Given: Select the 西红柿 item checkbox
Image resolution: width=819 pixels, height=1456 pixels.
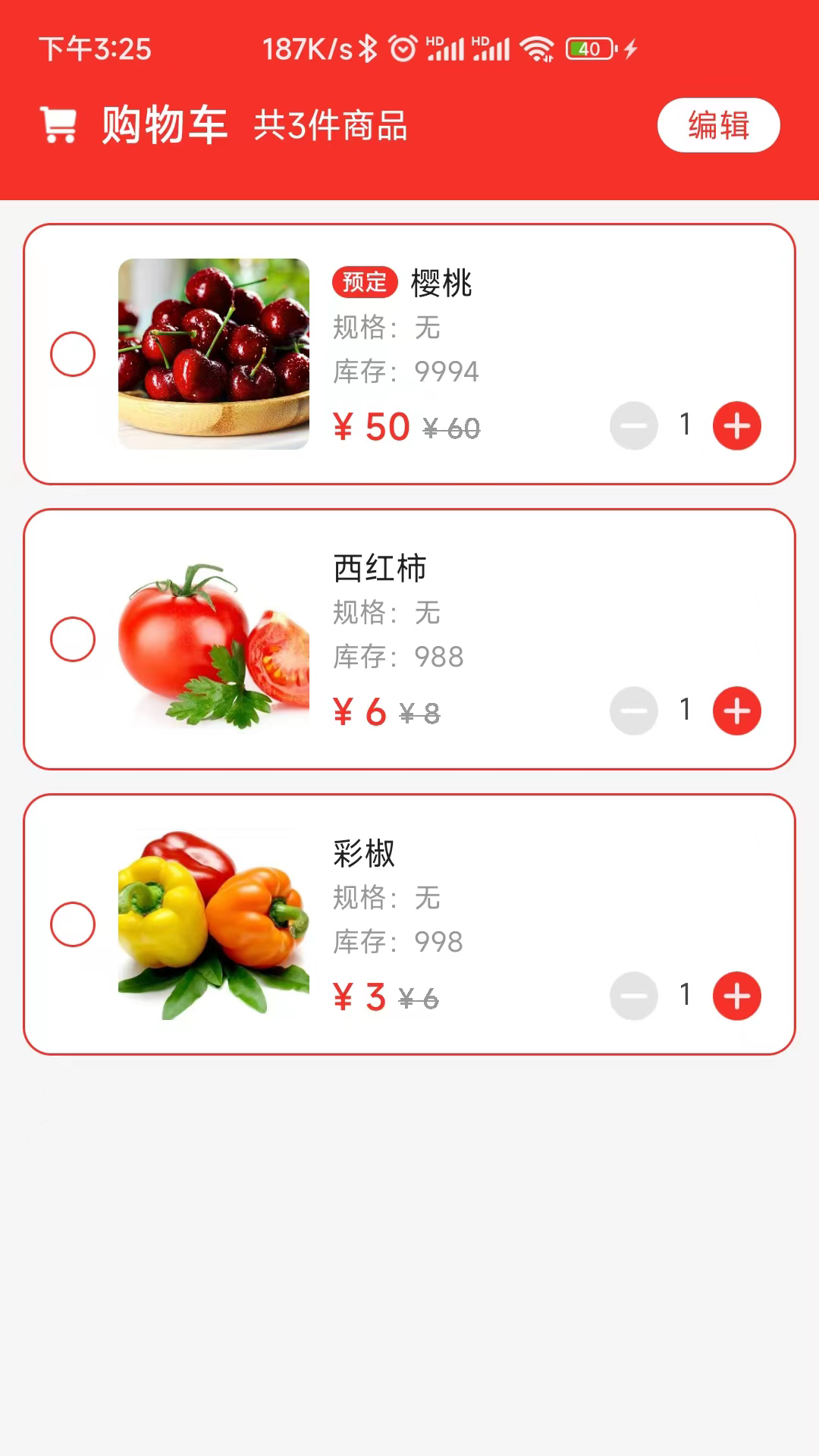Looking at the screenshot, I should click(73, 639).
